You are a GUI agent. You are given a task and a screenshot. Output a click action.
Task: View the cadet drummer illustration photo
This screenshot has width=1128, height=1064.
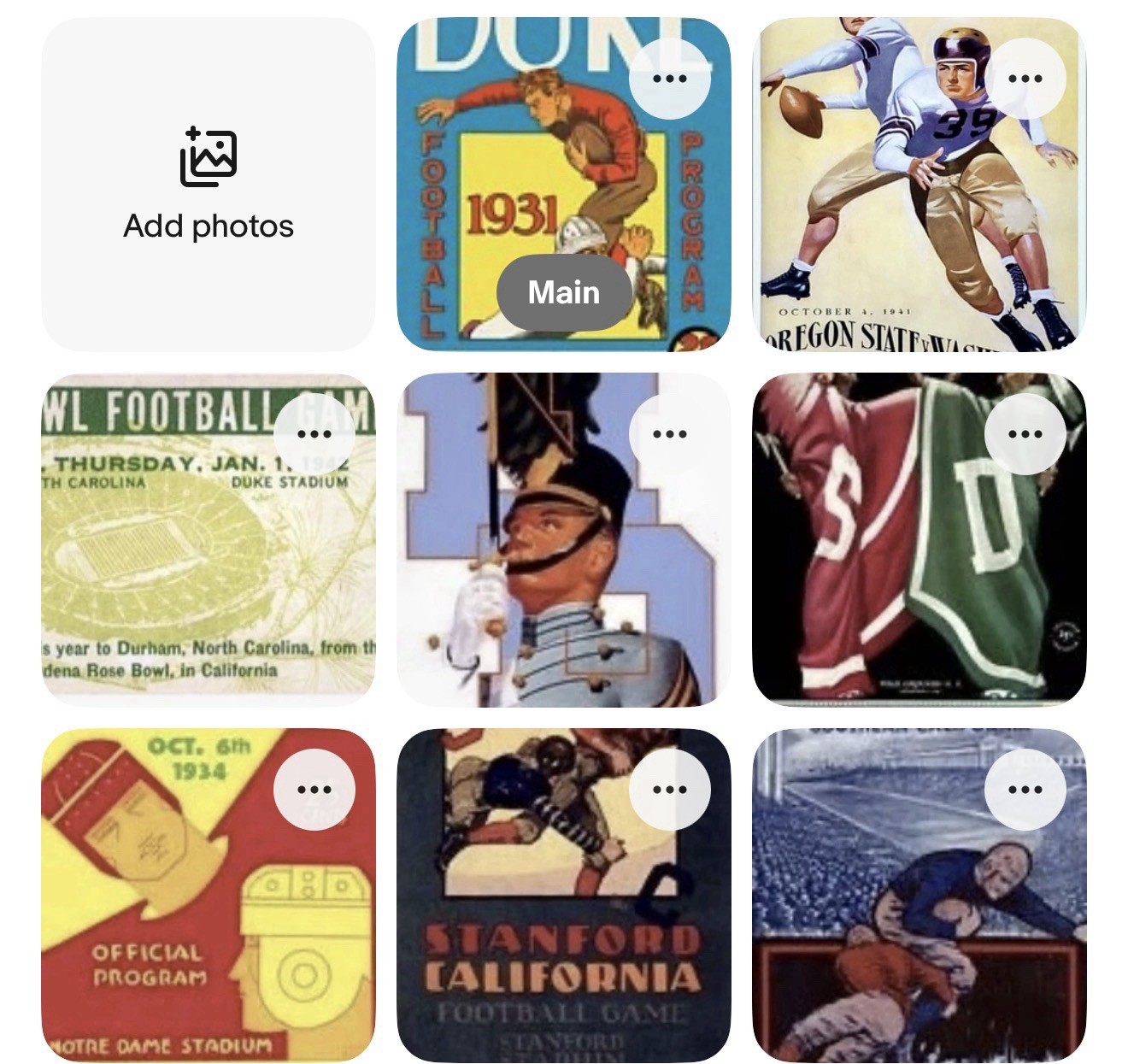coord(547,581)
